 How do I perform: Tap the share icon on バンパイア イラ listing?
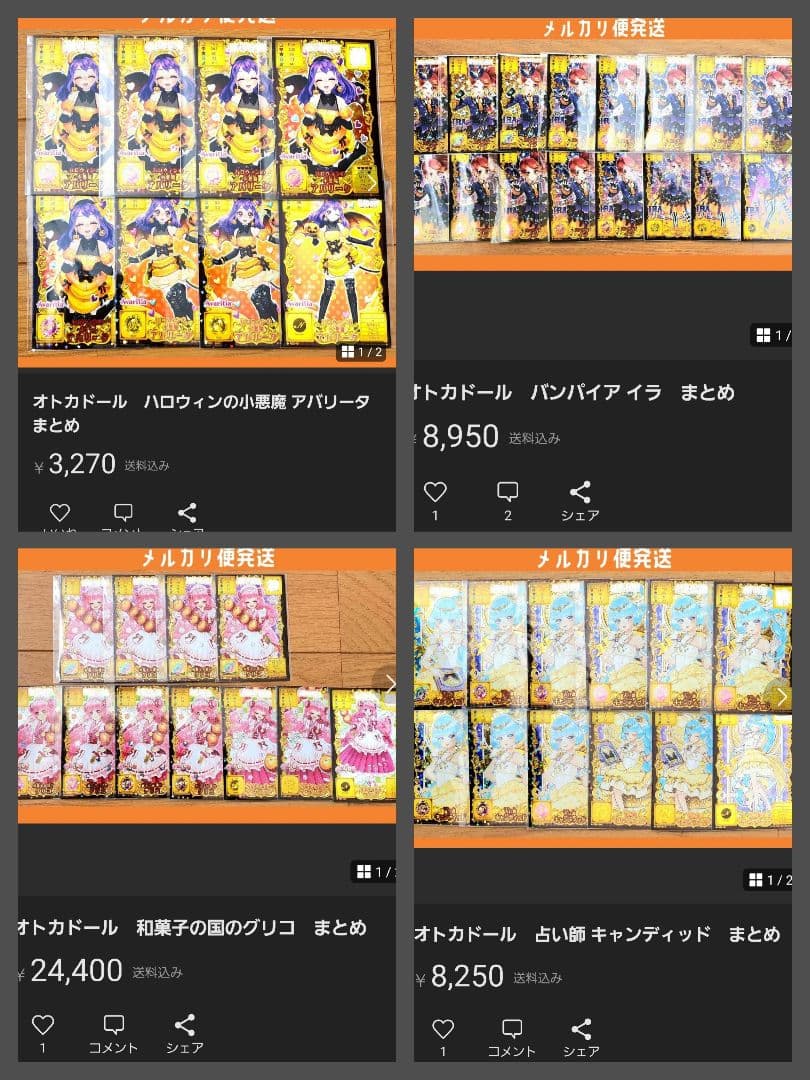578,489
